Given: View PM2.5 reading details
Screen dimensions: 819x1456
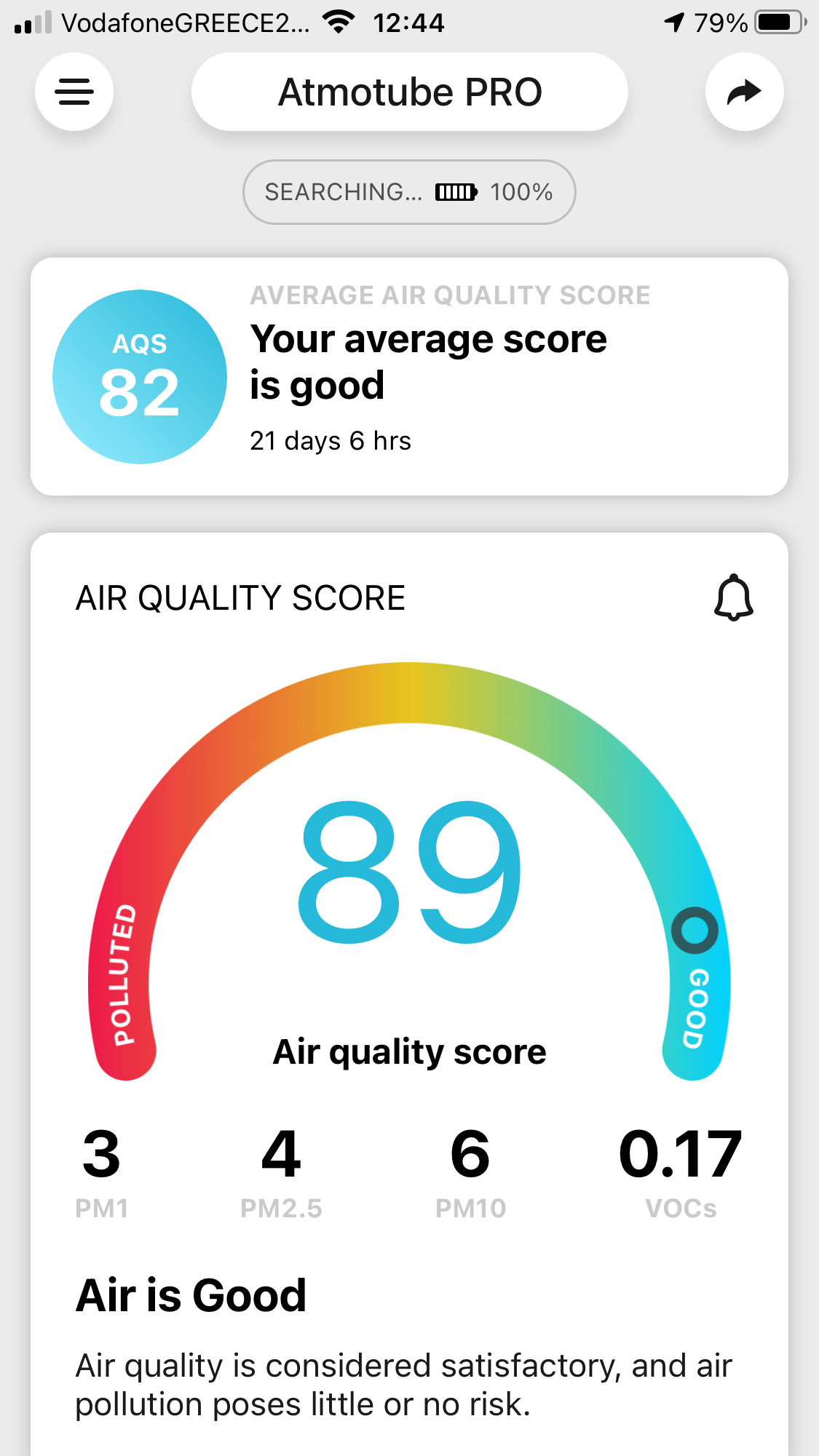Looking at the screenshot, I should 281,1171.
